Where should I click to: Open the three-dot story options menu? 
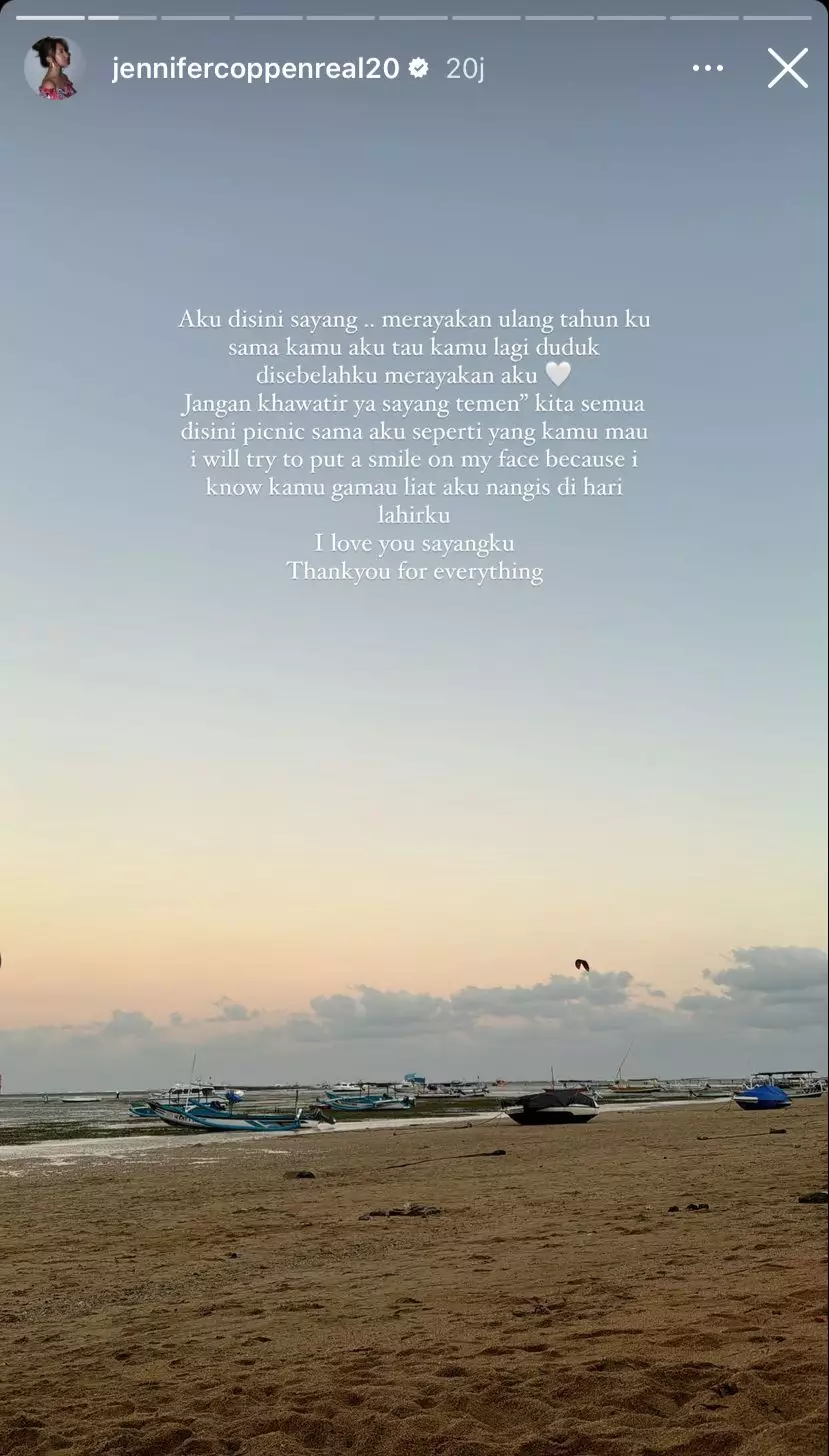[707, 68]
